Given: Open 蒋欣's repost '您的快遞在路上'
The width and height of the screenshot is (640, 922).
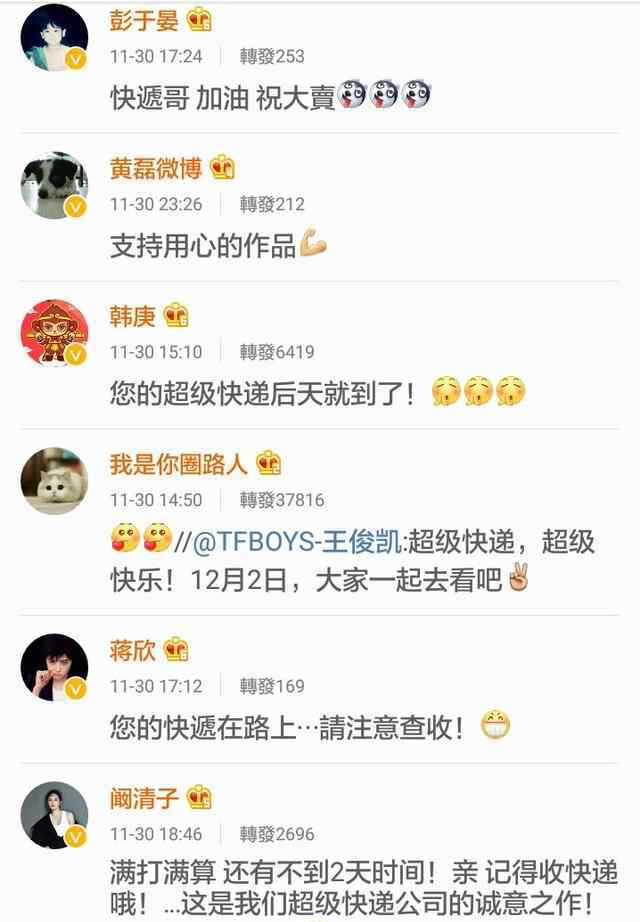Looking at the screenshot, I should pos(287,727).
